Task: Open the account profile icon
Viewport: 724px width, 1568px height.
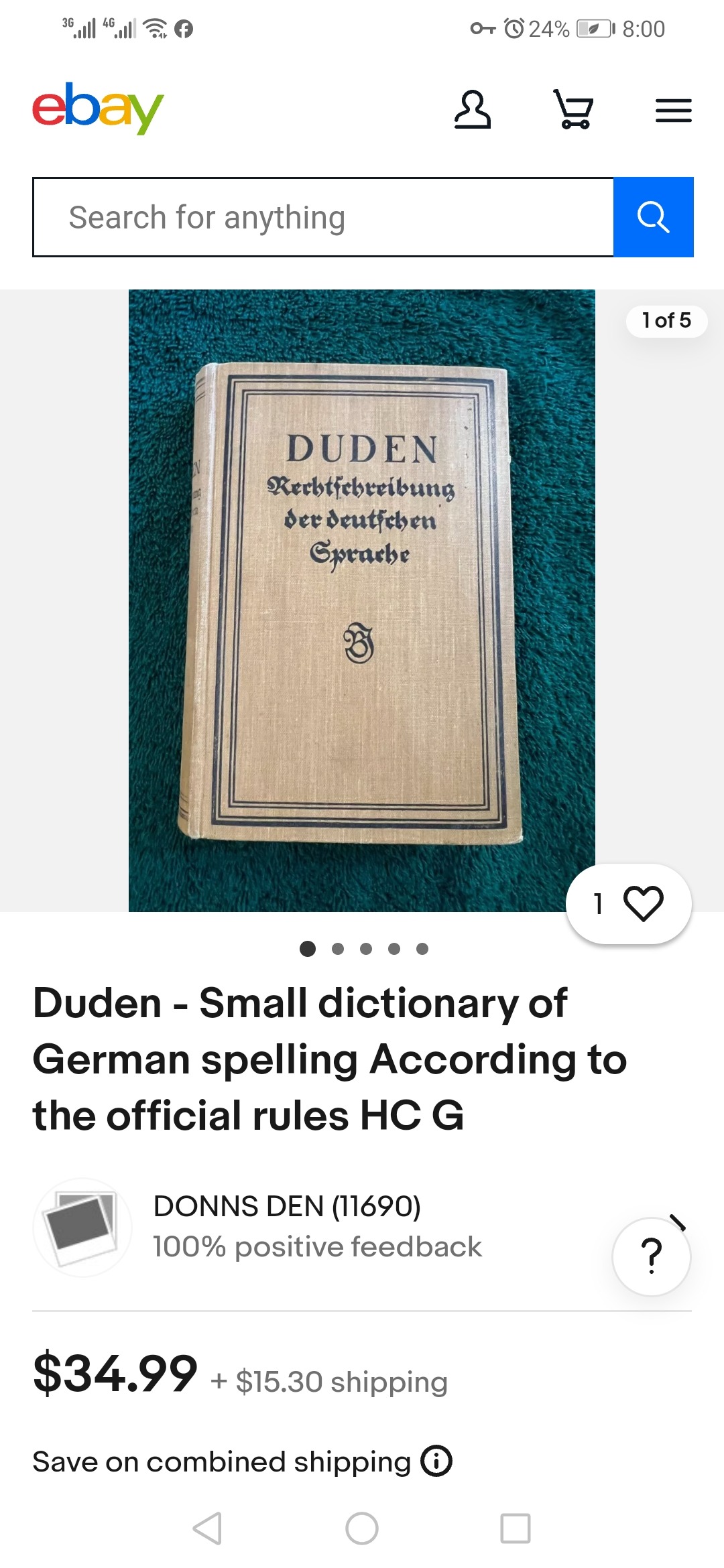Action: click(473, 109)
